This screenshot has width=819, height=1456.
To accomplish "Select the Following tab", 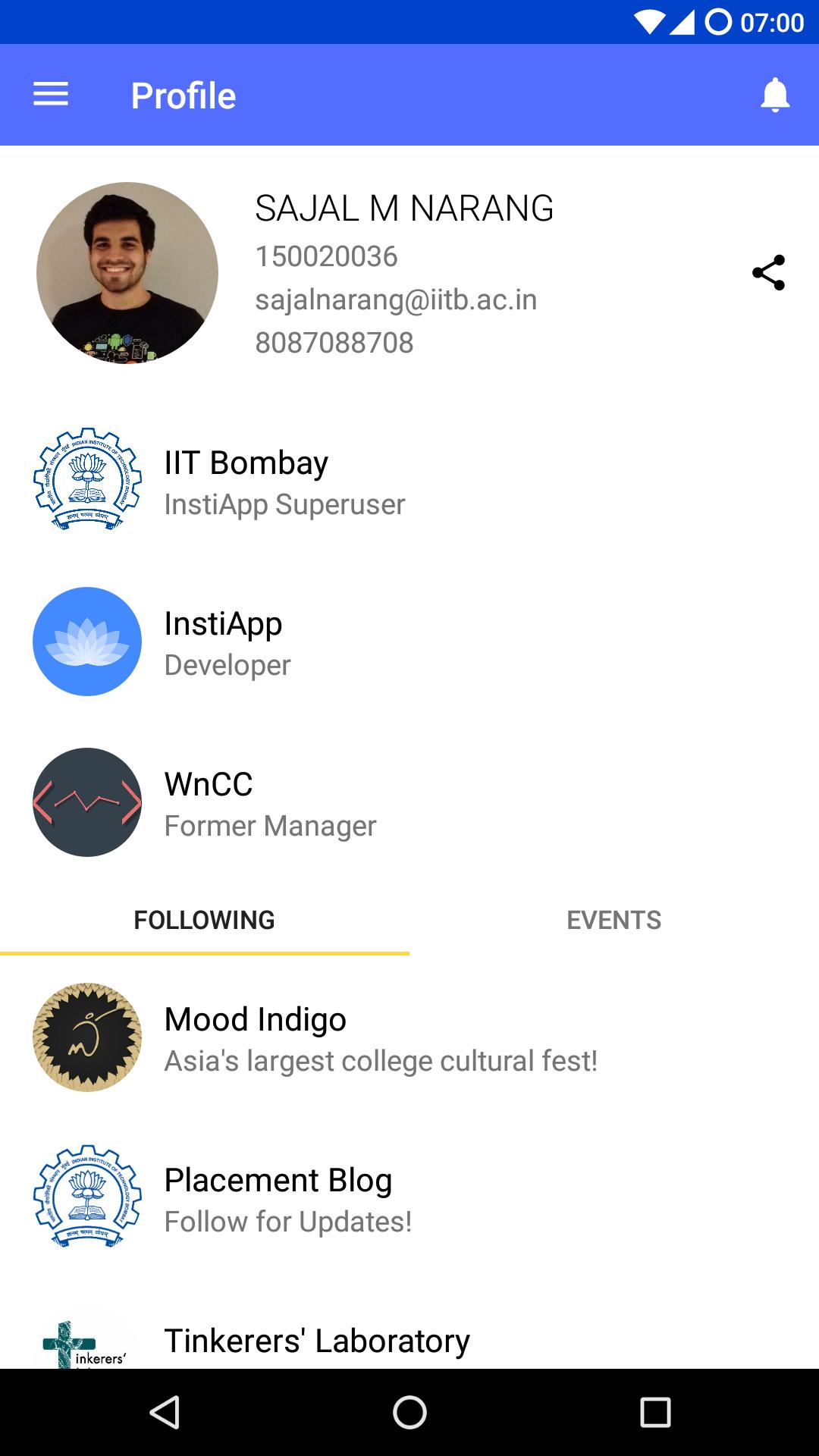I will coord(205,920).
